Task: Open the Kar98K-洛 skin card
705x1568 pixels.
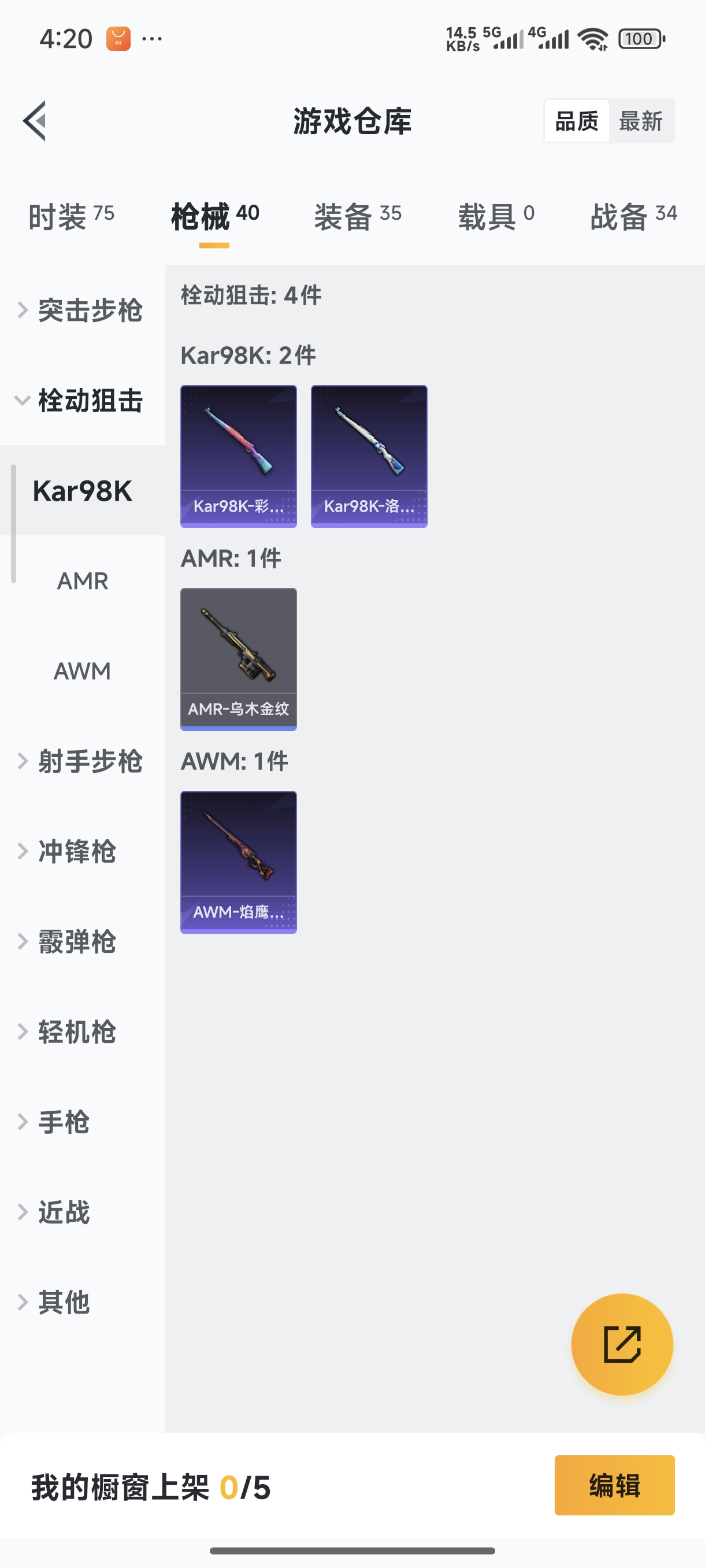Action: coord(369,456)
